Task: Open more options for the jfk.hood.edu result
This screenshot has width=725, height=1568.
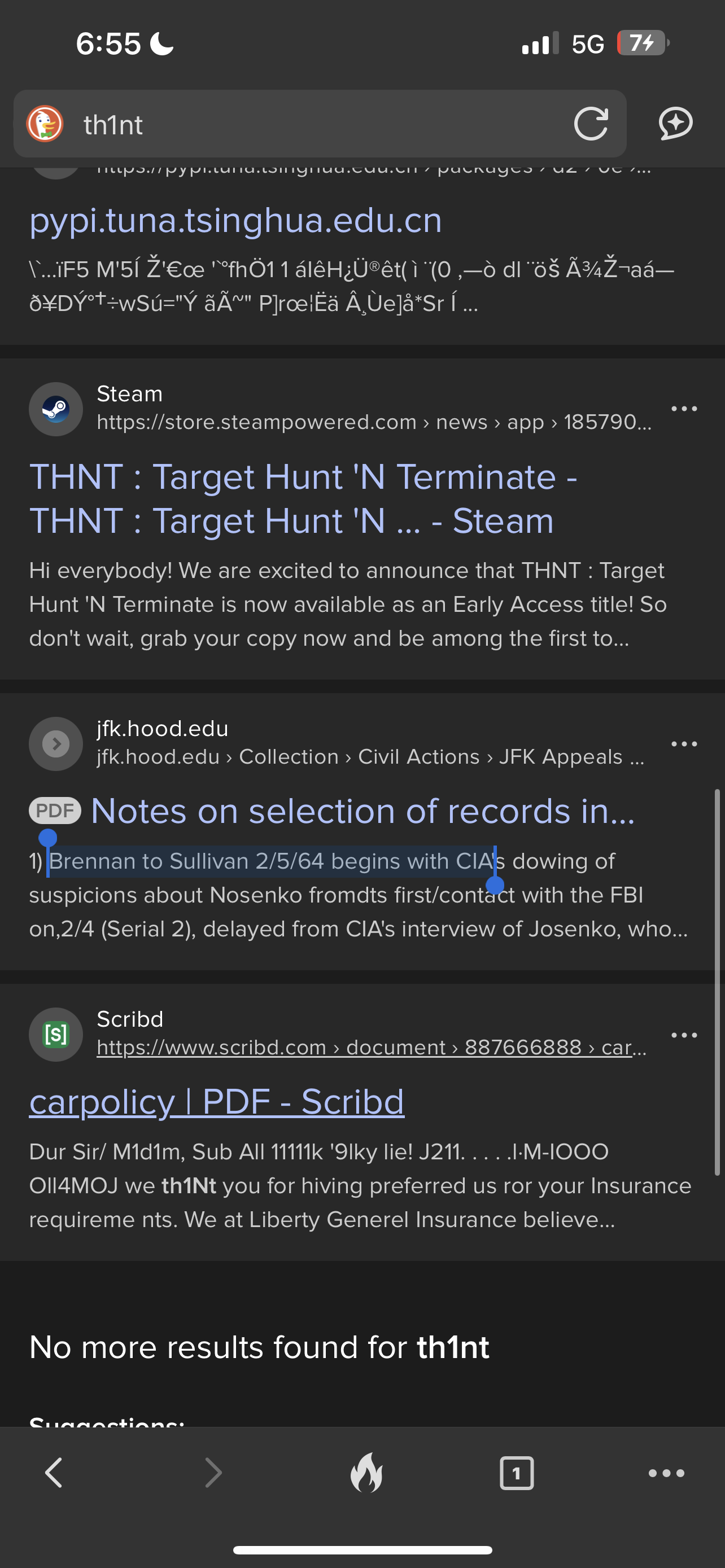Action: (x=684, y=744)
